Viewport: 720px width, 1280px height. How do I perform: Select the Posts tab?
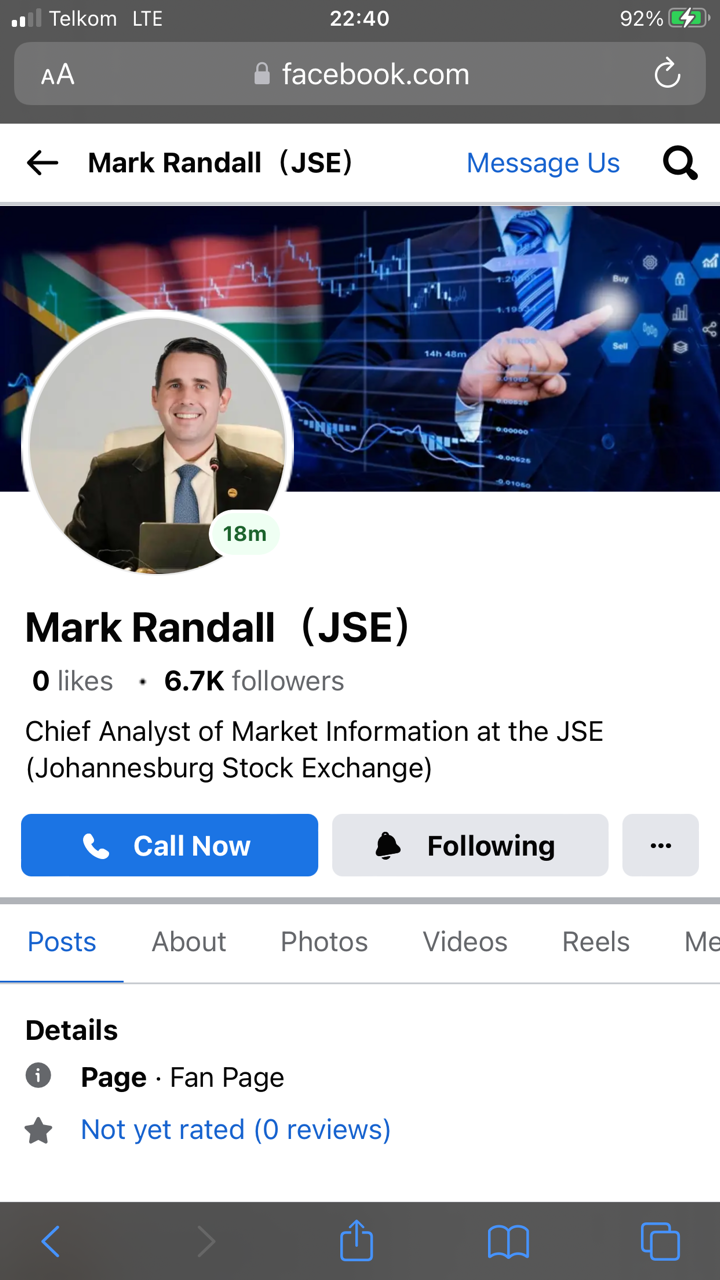[62, 942]
